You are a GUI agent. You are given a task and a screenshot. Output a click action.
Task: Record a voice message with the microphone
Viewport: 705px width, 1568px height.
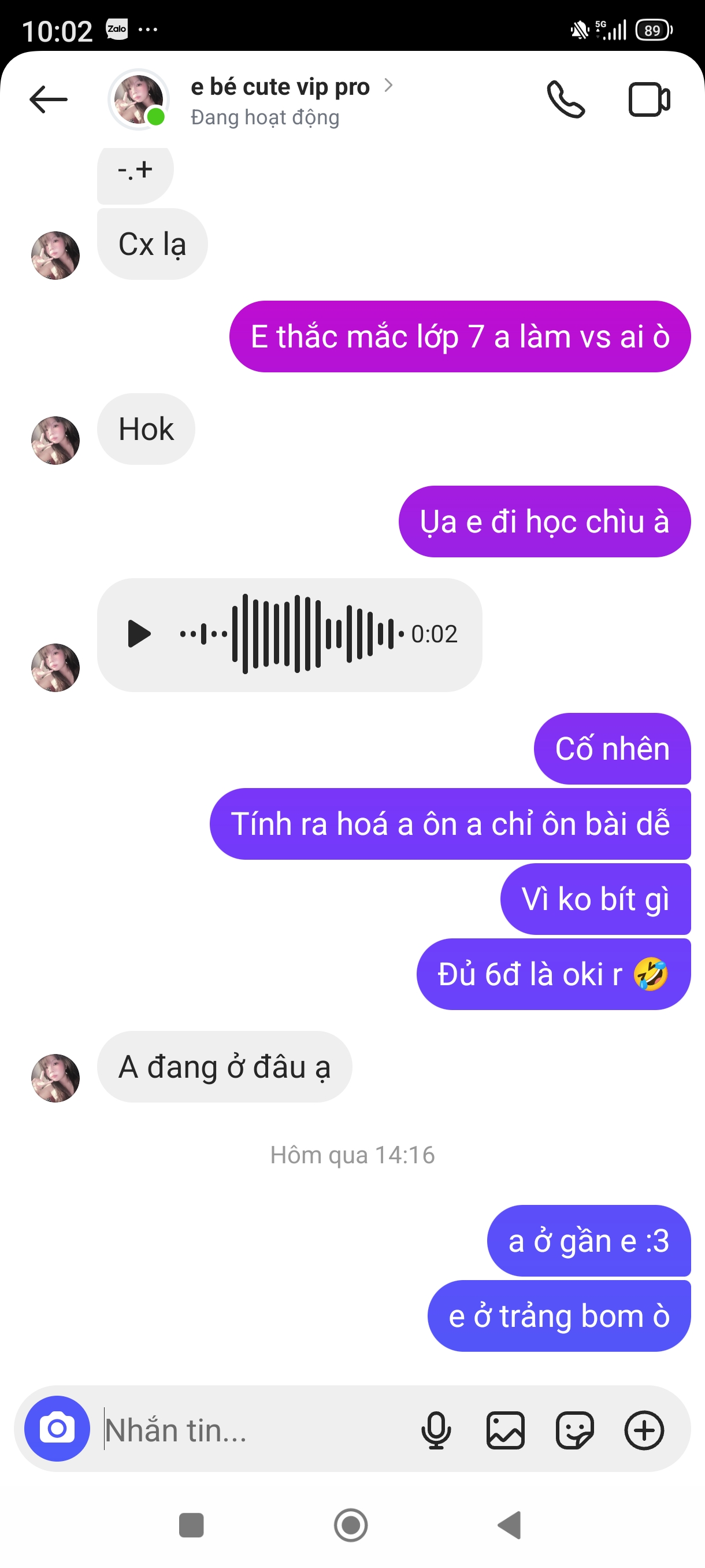436,1430
